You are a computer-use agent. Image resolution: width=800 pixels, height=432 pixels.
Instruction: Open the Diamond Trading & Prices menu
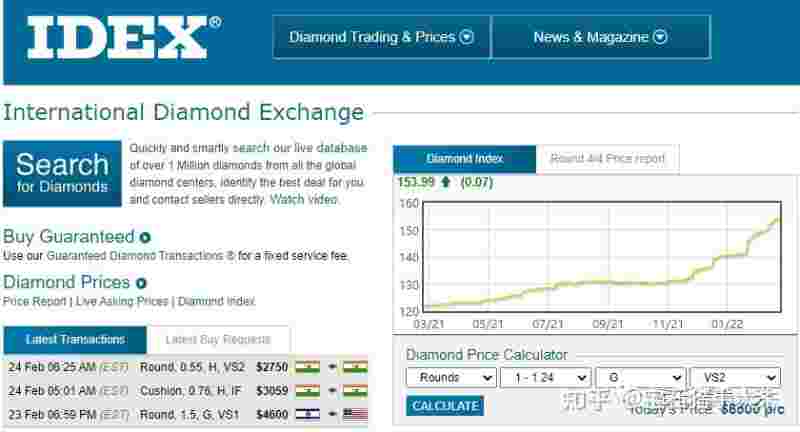coord(381,37)
